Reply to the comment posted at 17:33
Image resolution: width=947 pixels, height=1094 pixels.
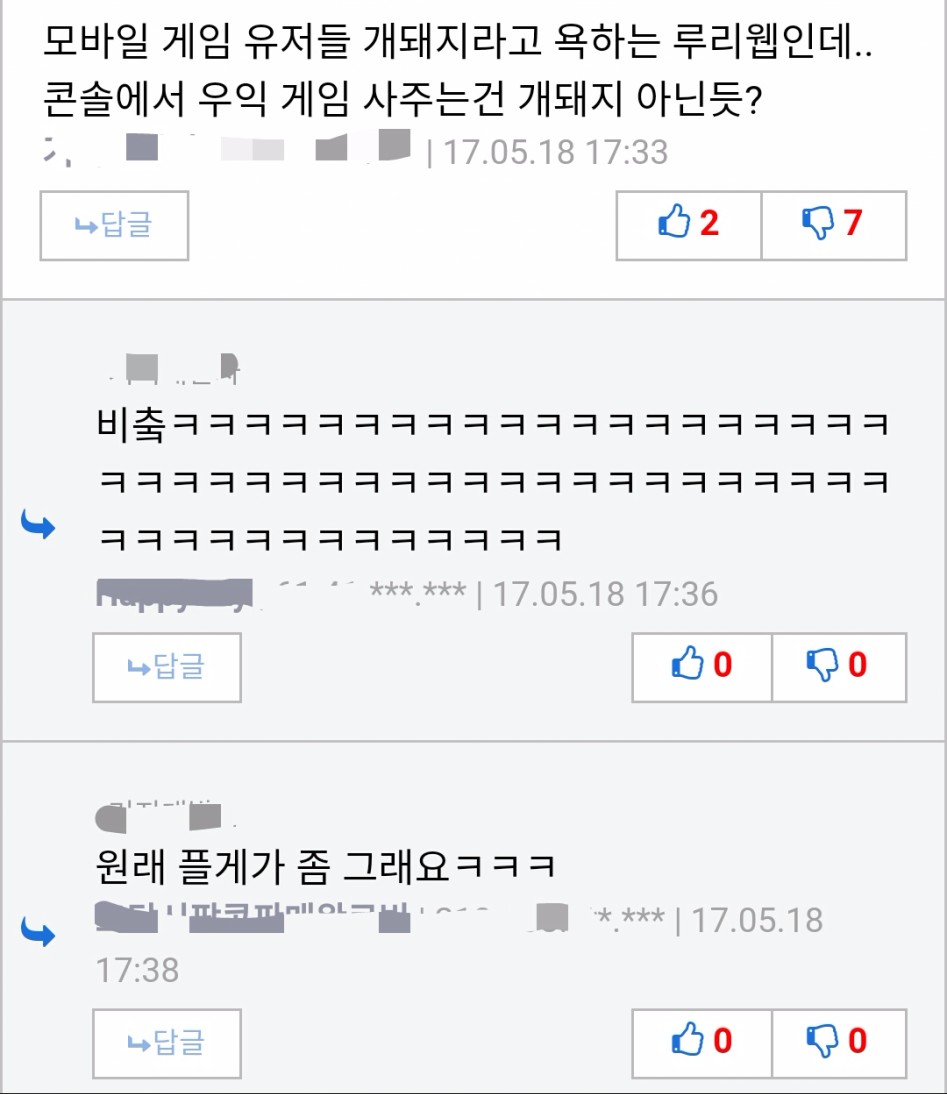click(114, 226)
